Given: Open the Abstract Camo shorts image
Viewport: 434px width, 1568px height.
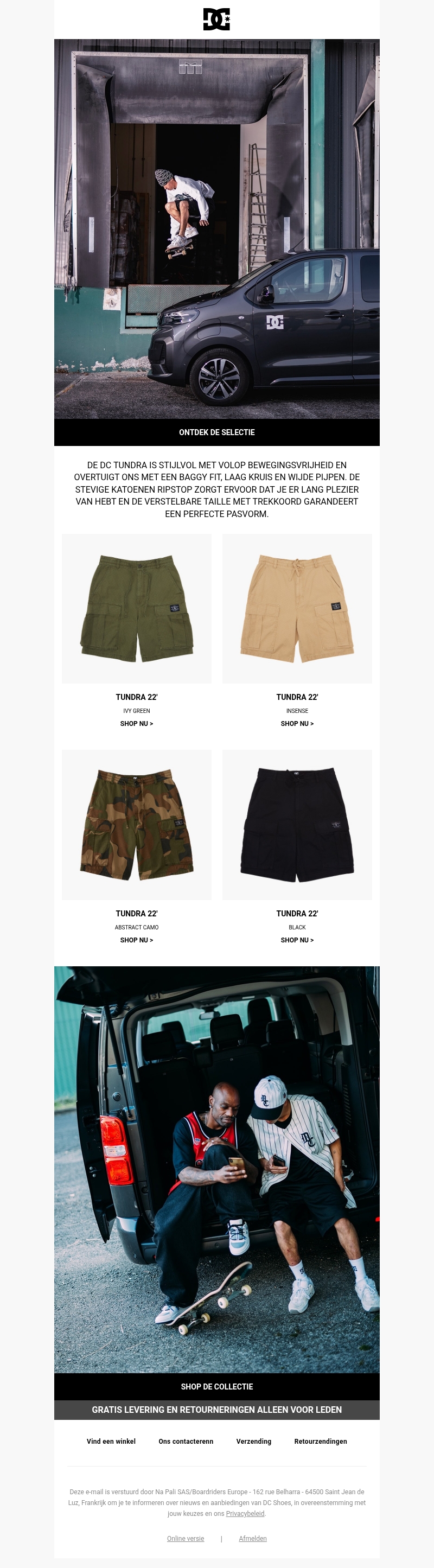Looking at the screenshot, I should tap(136, 824).
